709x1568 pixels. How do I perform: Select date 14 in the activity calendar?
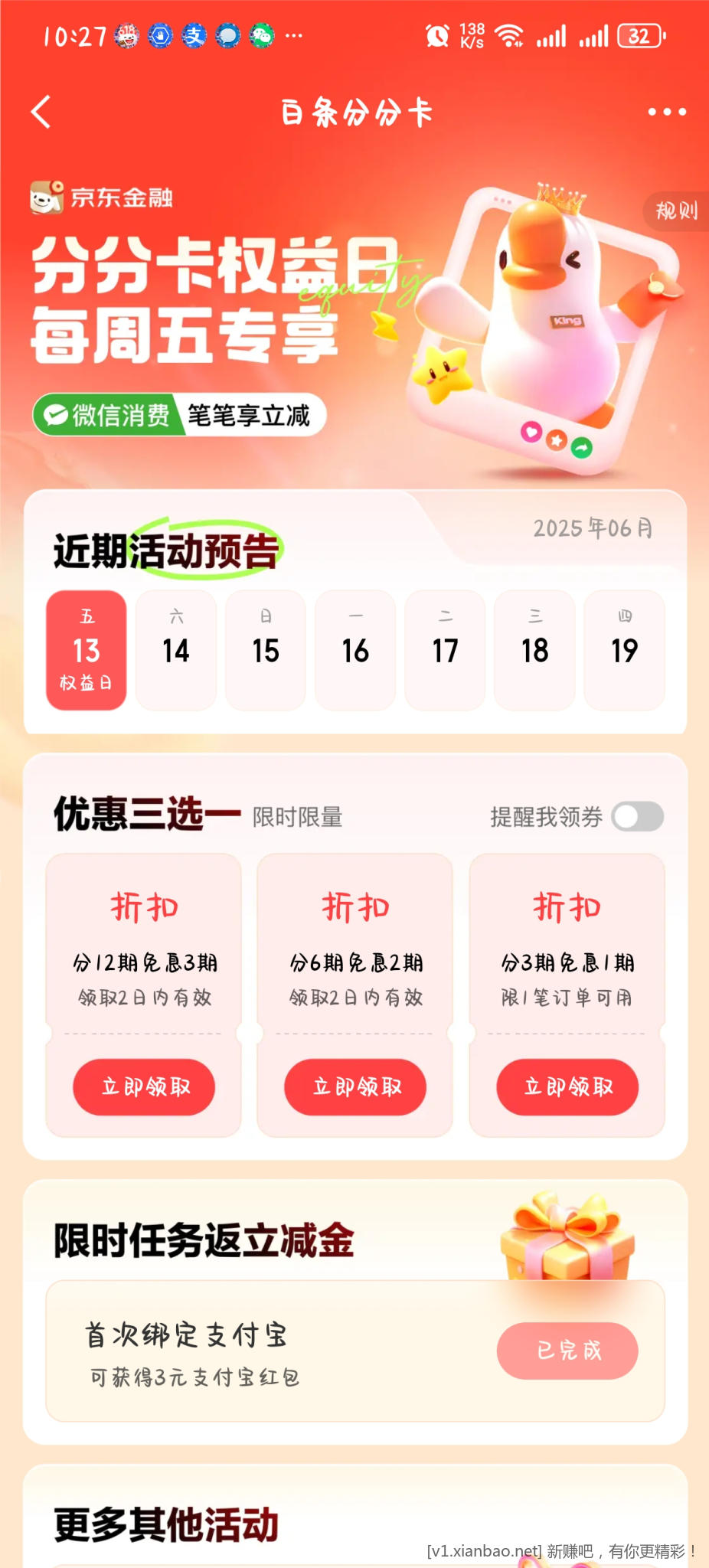176,650
